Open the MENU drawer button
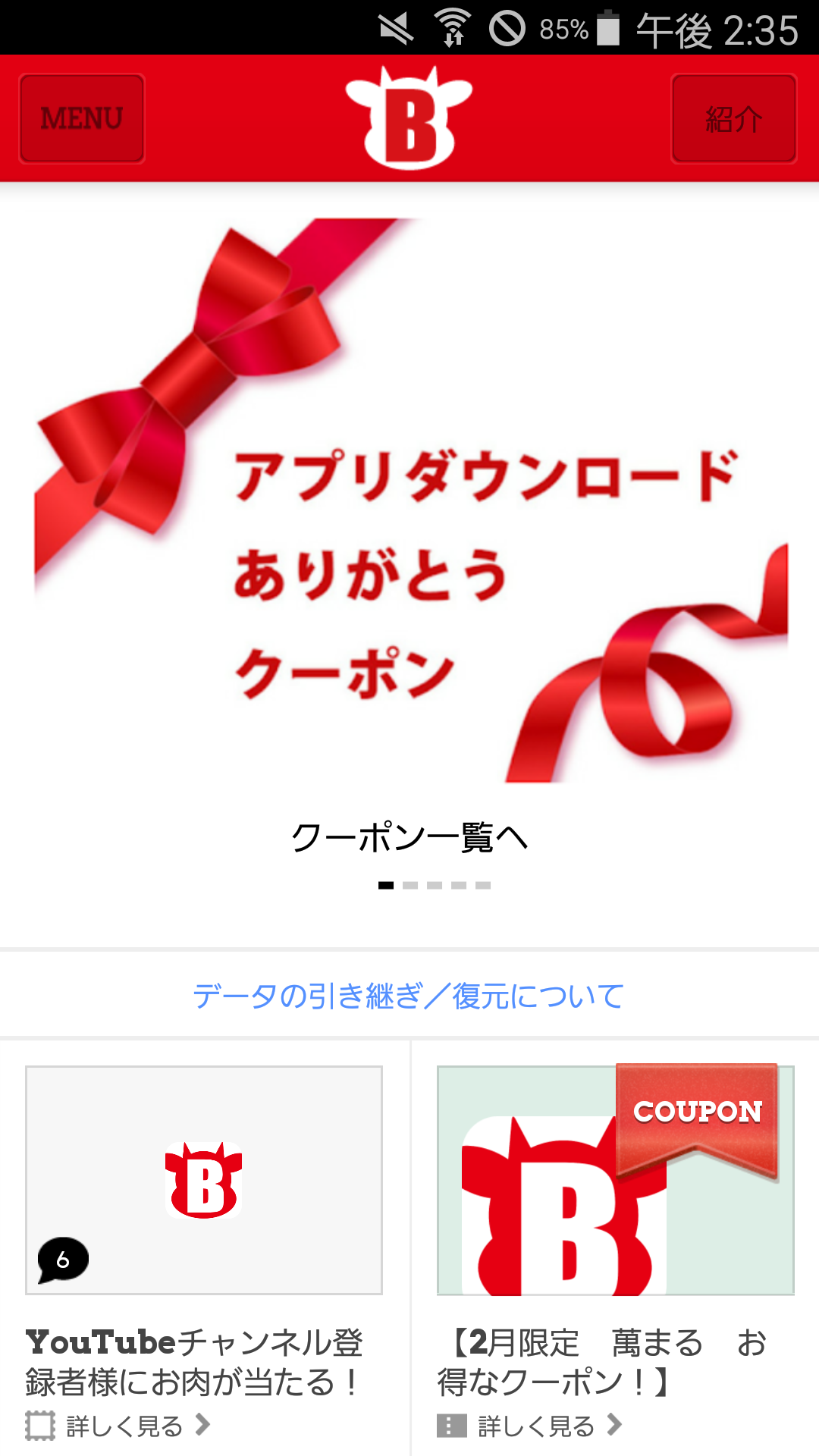The image size is (819, 1456). click(x=82, y=118)
